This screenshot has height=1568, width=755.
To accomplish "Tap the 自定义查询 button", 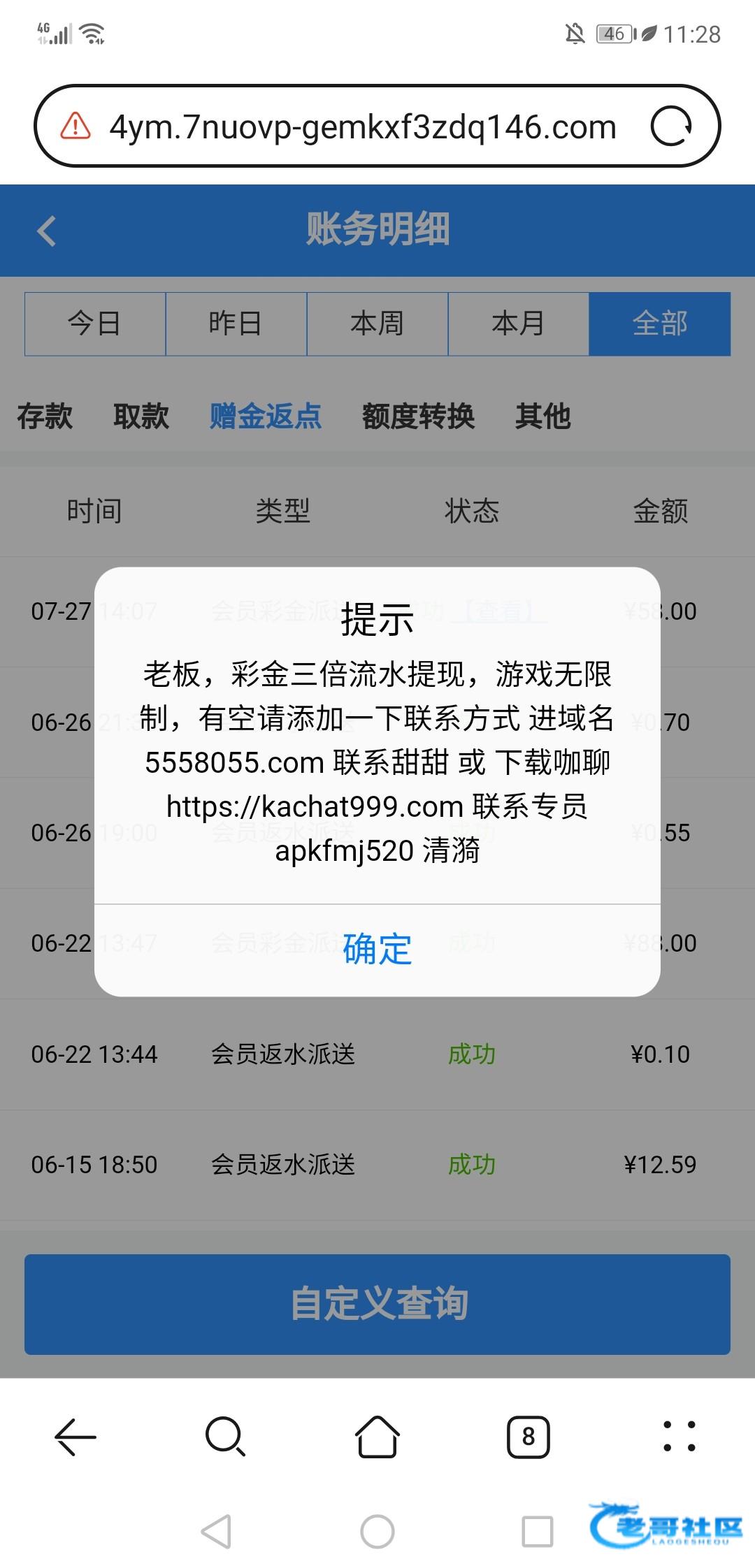I will coord(377,1304).
